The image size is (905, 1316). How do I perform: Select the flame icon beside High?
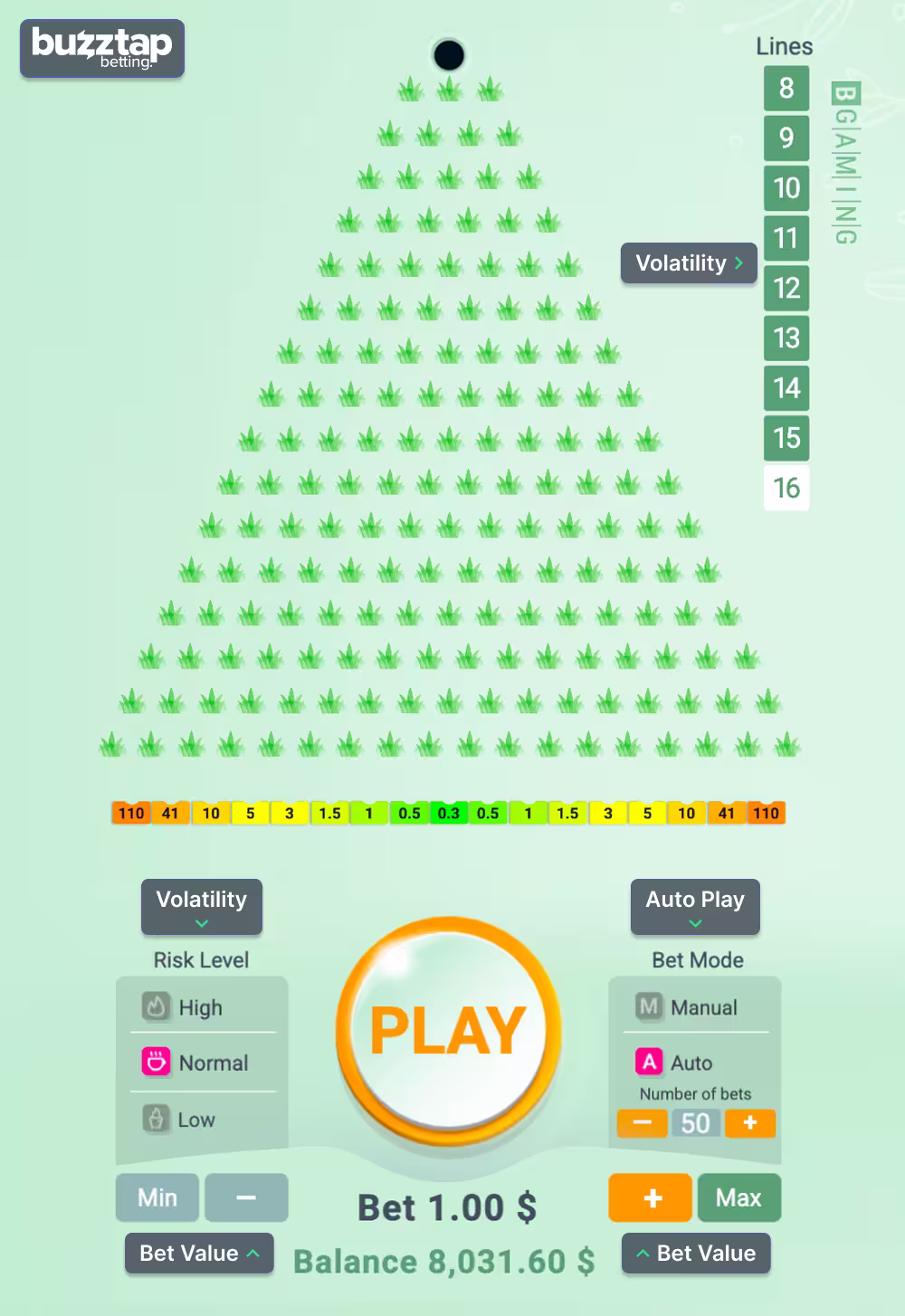tap(156, 1006)
